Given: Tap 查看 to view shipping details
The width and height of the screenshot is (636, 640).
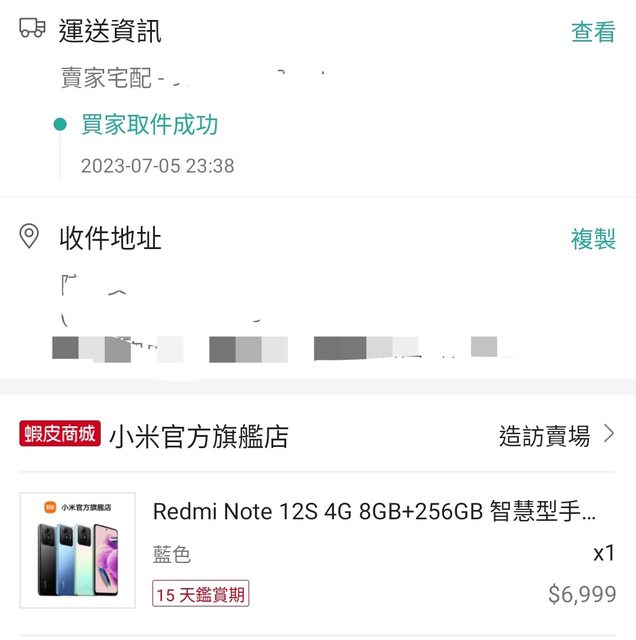Looking at the screenshot, I should pyautogui.click(x=592, y=32).
